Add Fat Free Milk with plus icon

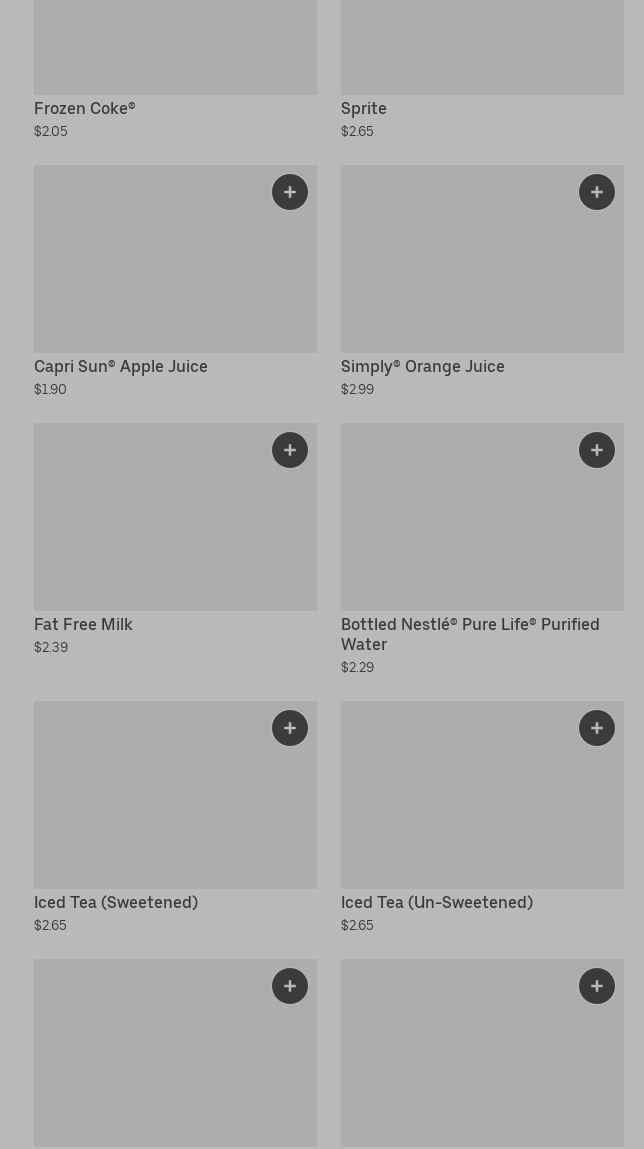click(289, 450)
